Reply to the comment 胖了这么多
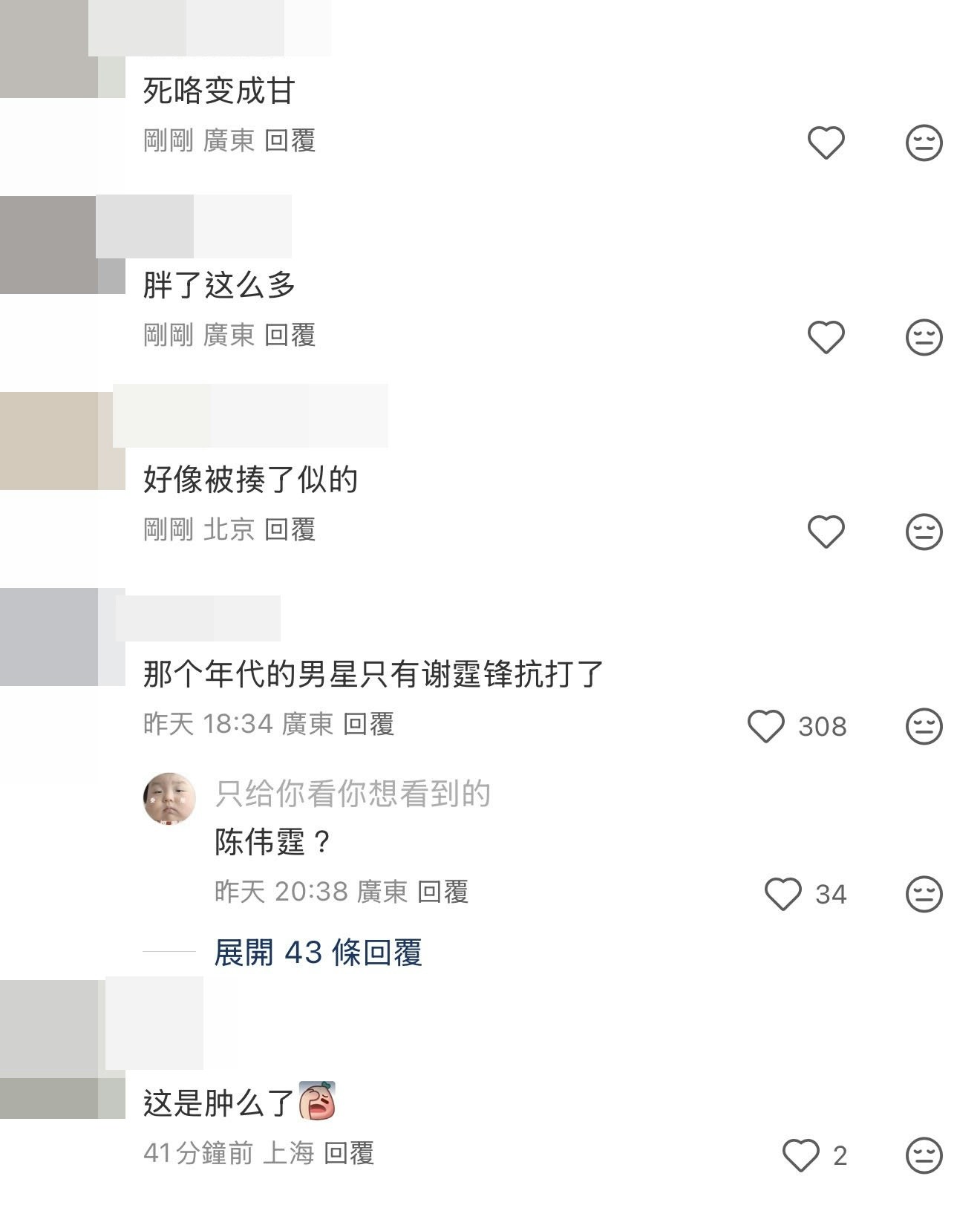Screen dimensions: 980x1205 tap(290, 336)
